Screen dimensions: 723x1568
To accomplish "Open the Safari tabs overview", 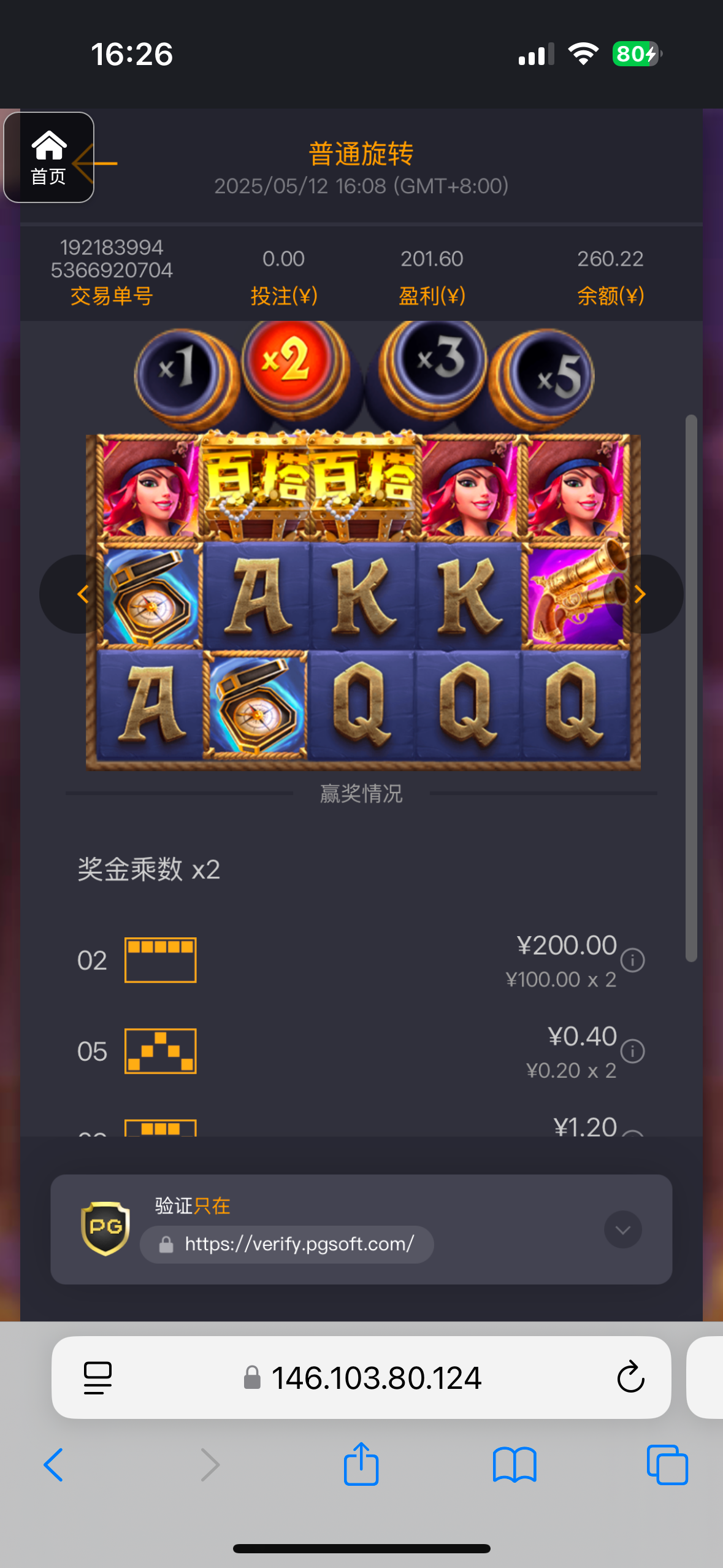I will tap(667, 1465).
